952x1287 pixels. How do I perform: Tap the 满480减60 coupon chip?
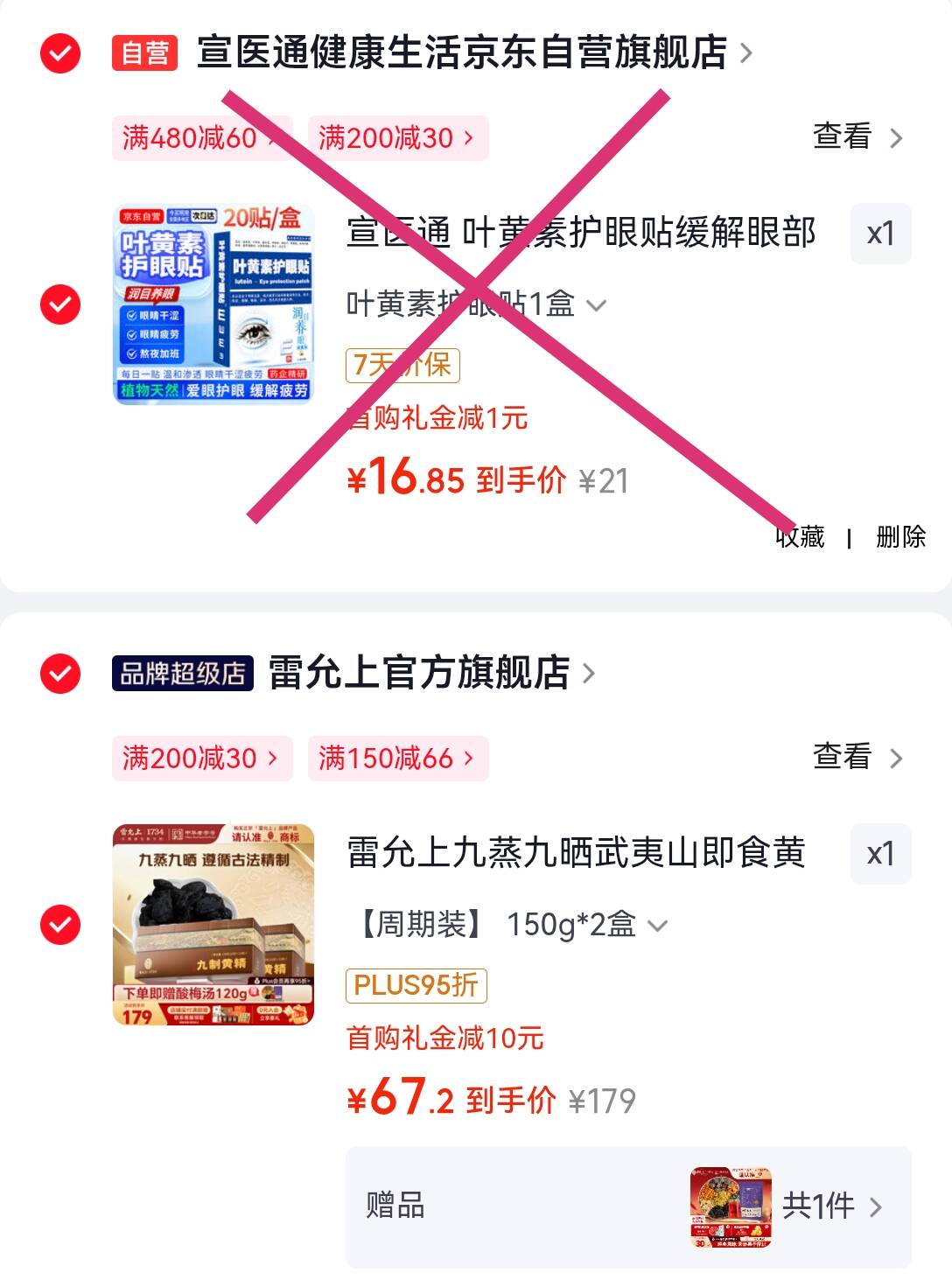click(x=201, y=137)
